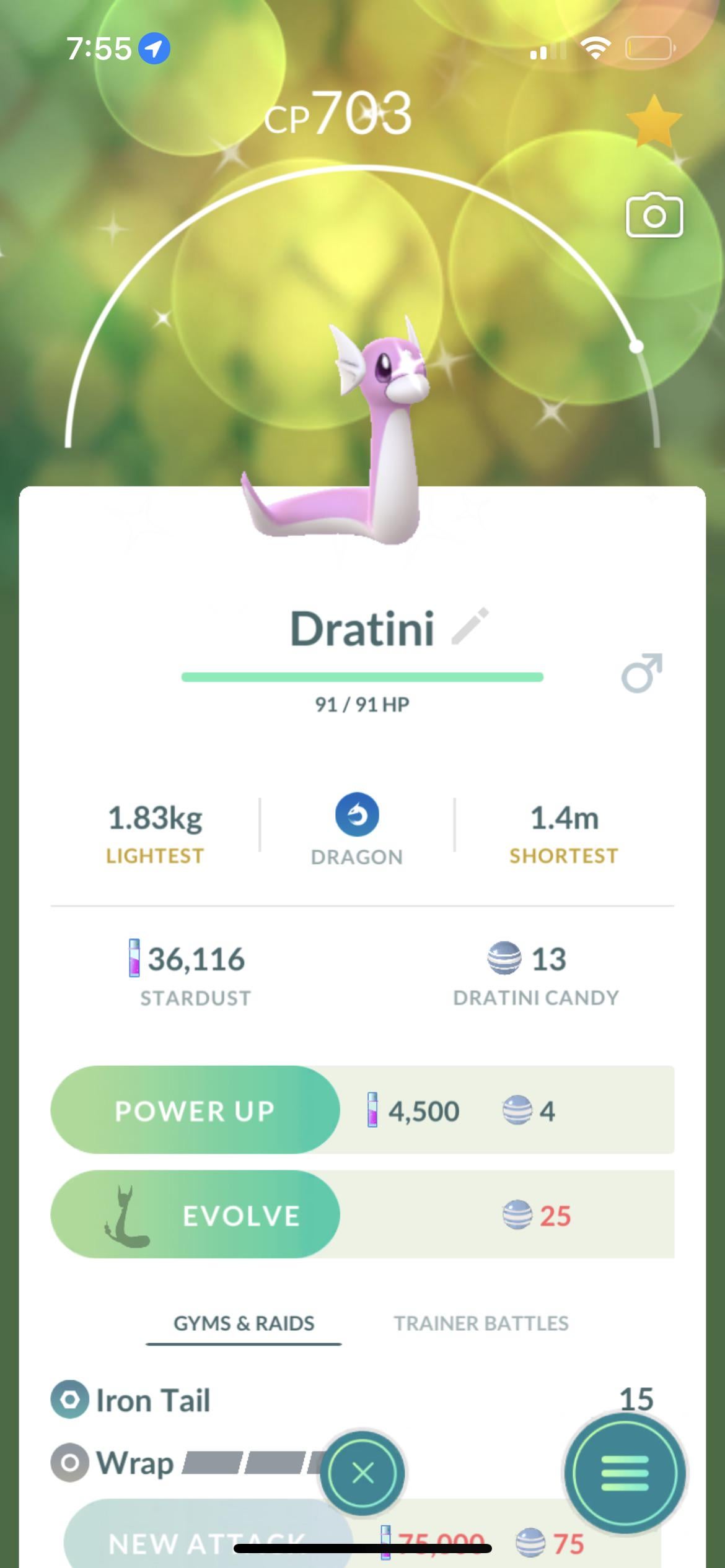725x1568 pixels.
Task: Select the Gyms & Raids tab
Action: click(x=244, y=1323)
